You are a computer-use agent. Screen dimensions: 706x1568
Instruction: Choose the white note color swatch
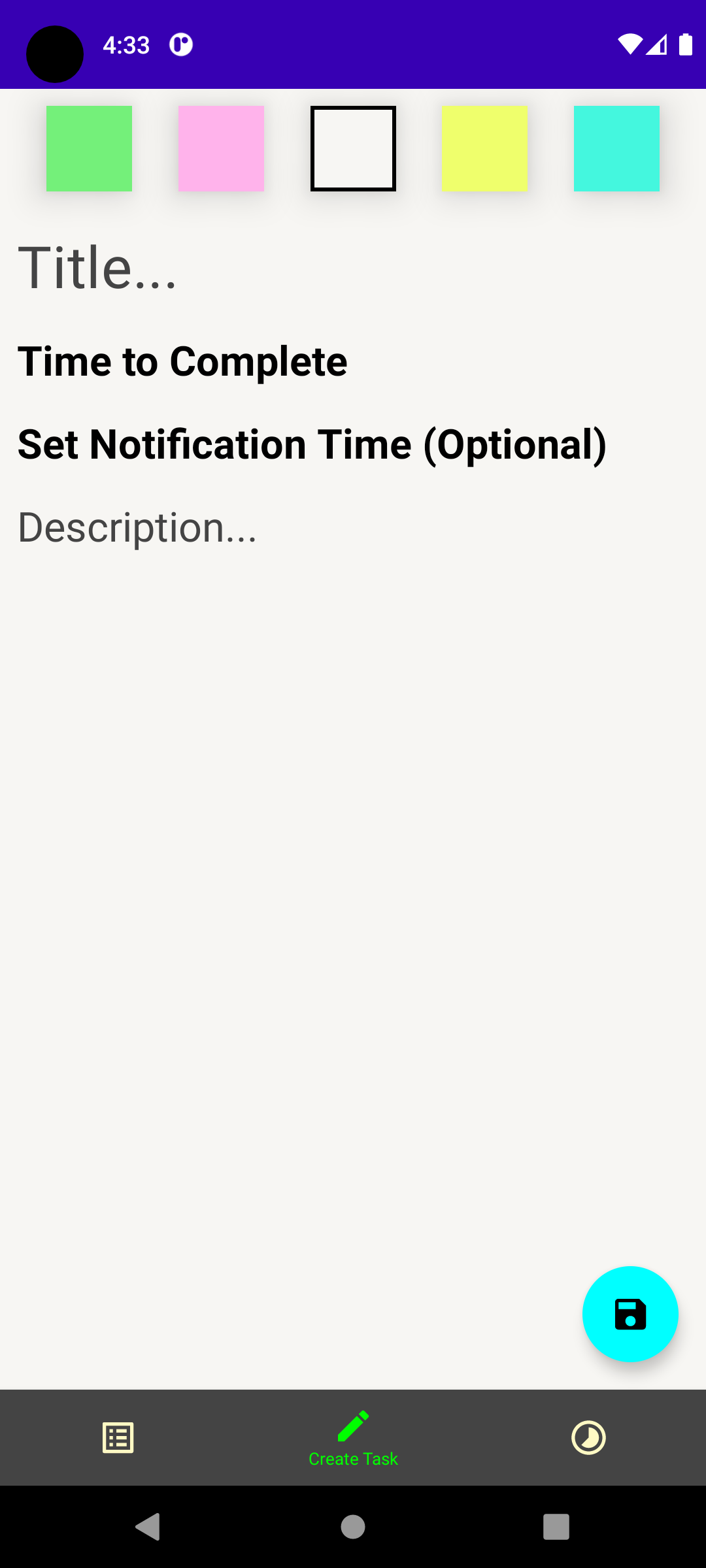click(x=353, y=148)
